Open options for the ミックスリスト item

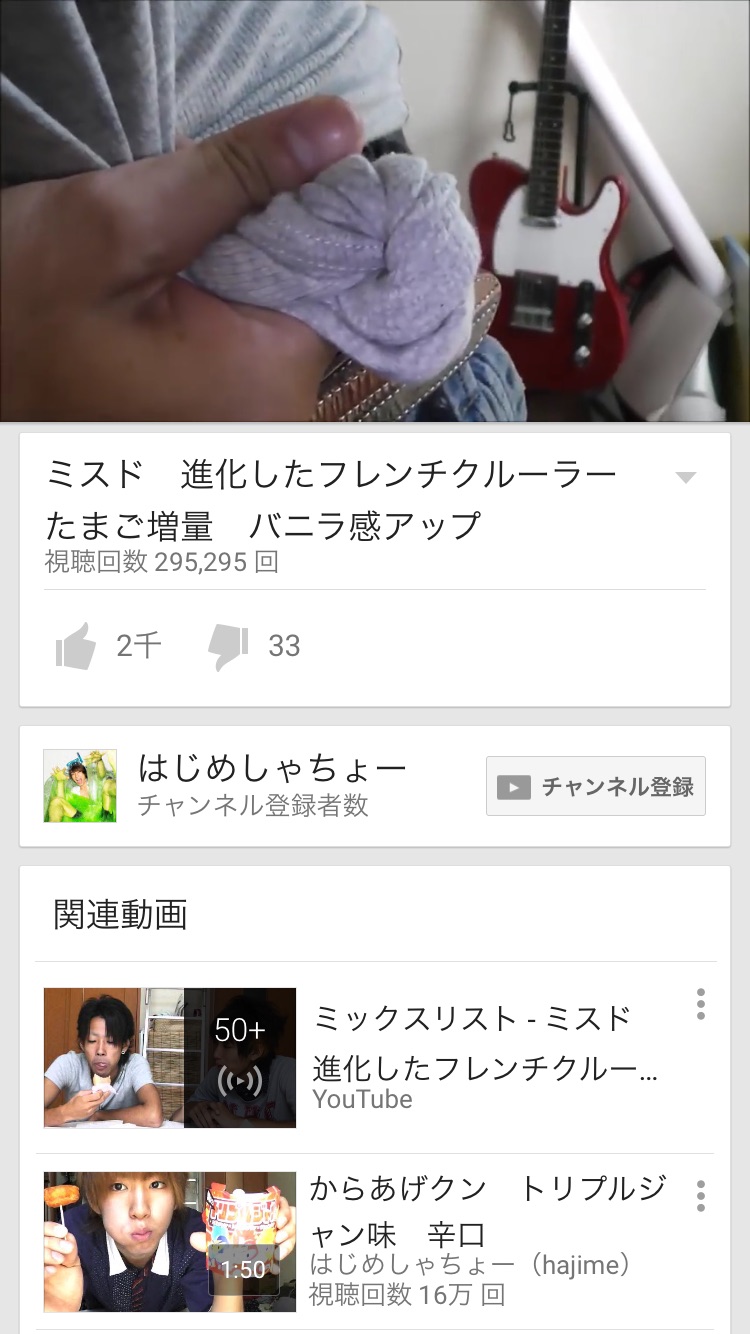(701, 1004)
